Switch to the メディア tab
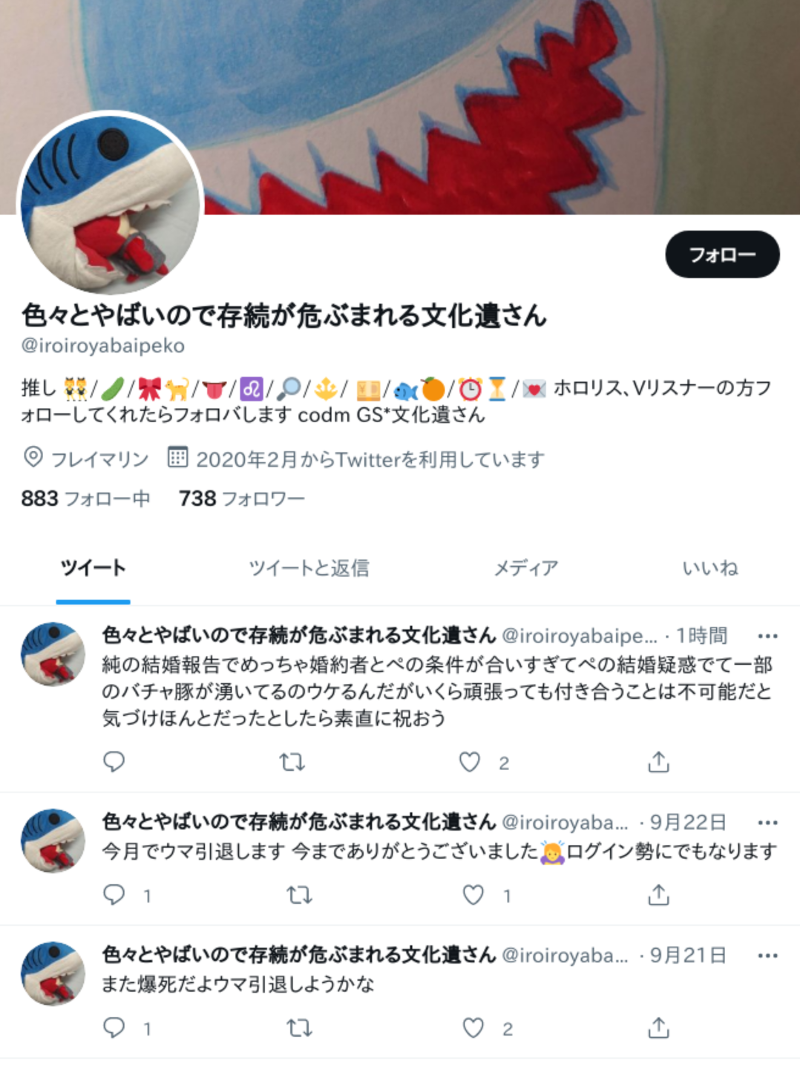The image size is (800, 1069). (526, 568)
